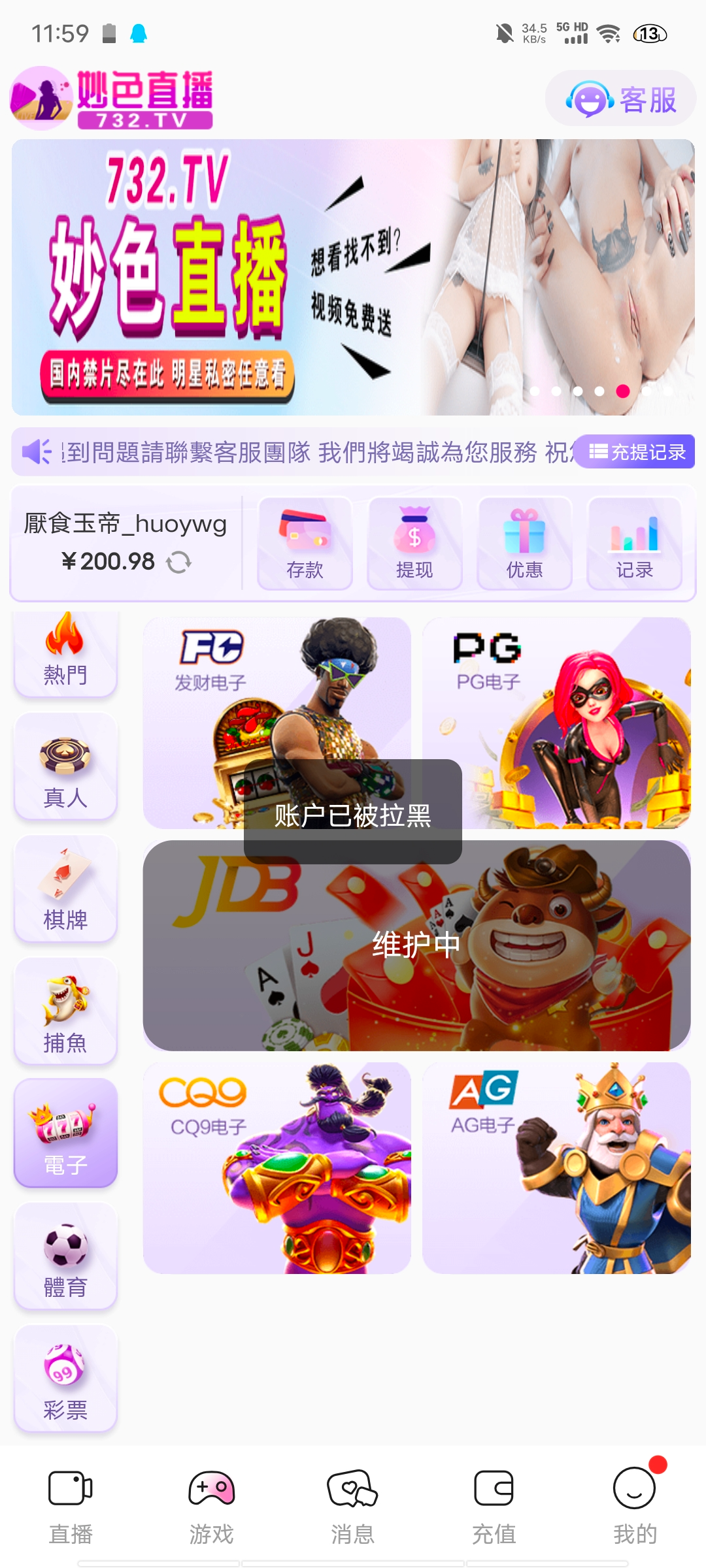Open the CQ9电子 game card
Image resolution: width=706 pixels, height=1568 pixels.
point(277,1168)
